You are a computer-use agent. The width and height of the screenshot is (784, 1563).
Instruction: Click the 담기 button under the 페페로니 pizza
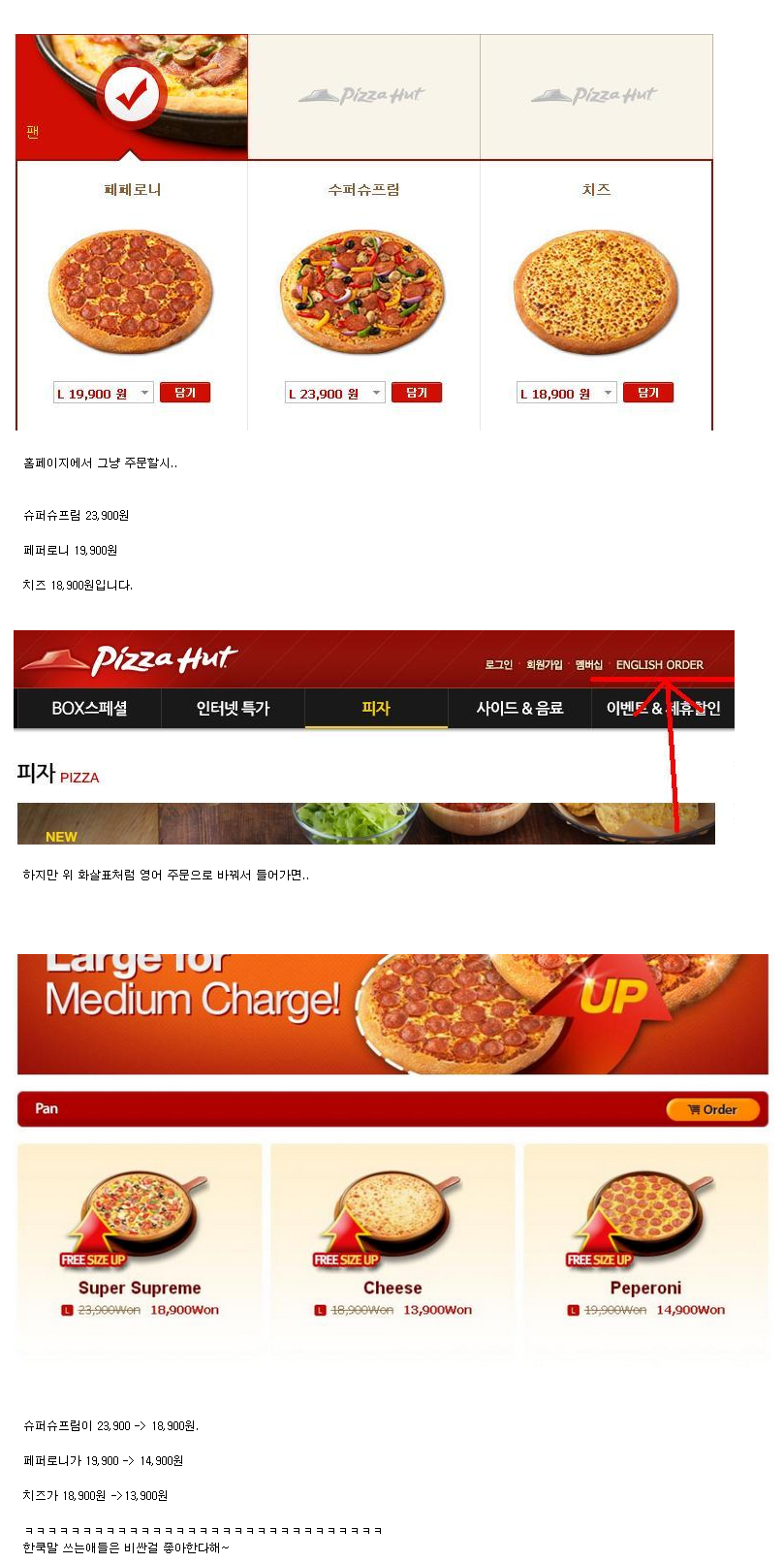point(185,392)
